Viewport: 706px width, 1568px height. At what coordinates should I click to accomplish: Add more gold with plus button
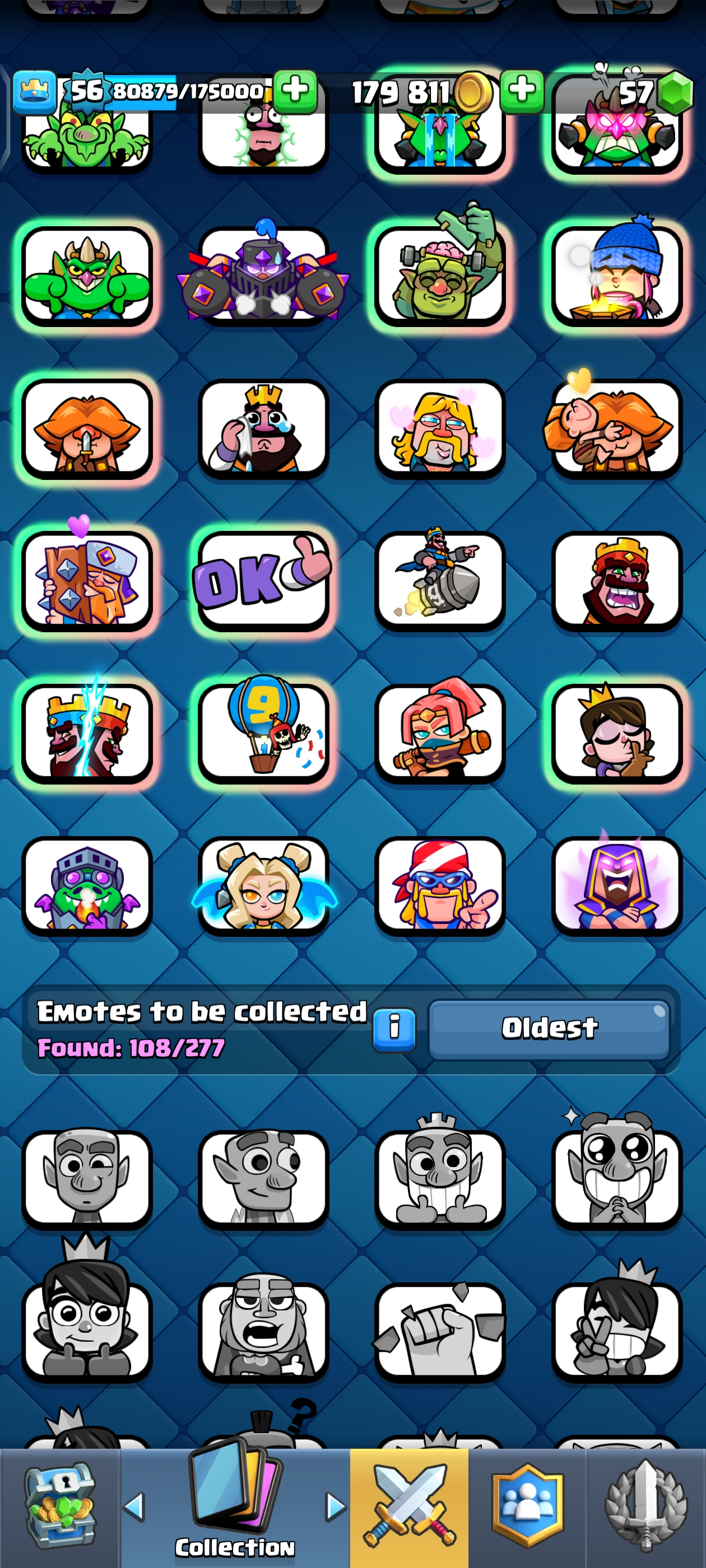522,91
